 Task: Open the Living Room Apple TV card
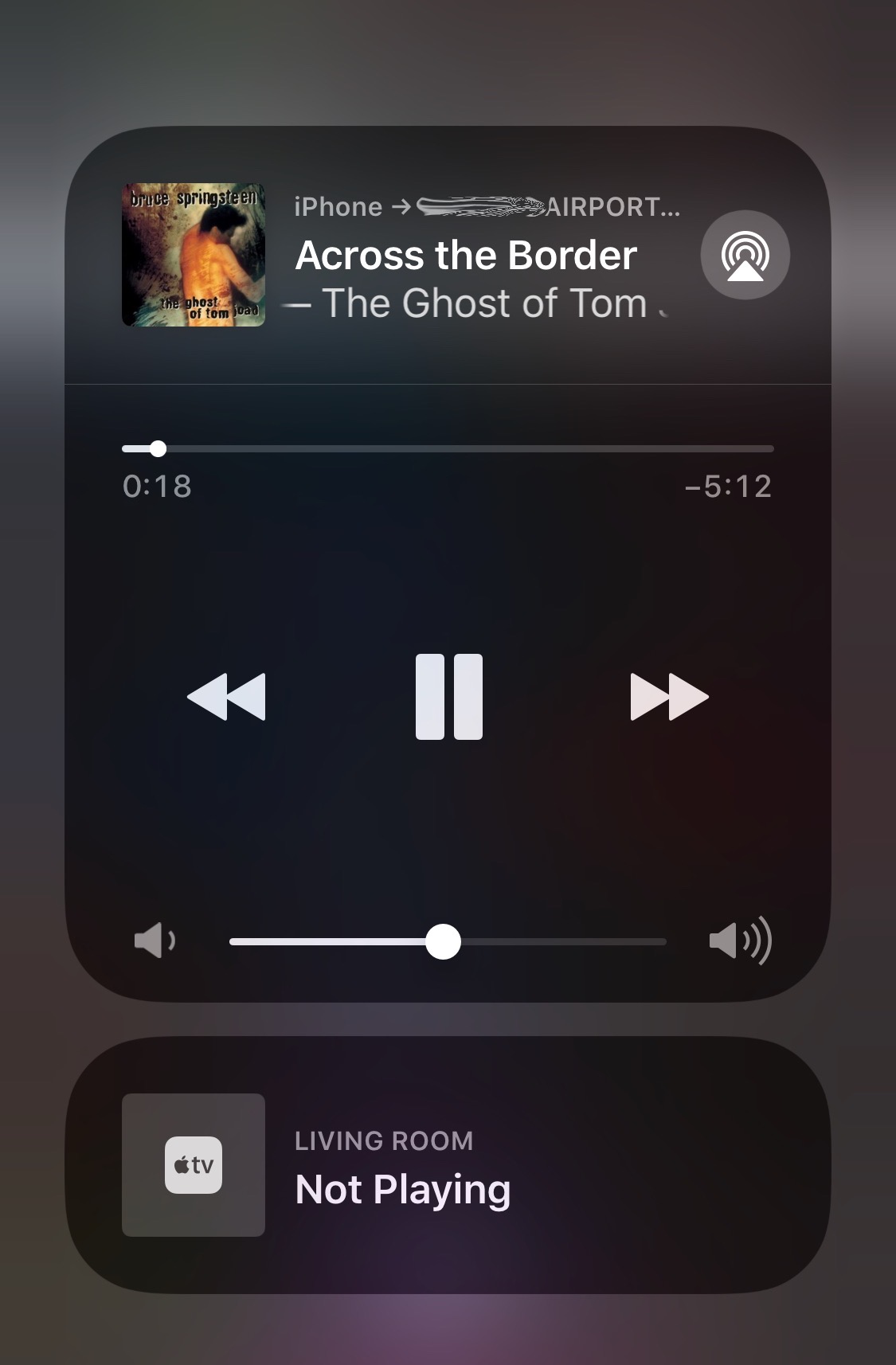(448, 1164)
